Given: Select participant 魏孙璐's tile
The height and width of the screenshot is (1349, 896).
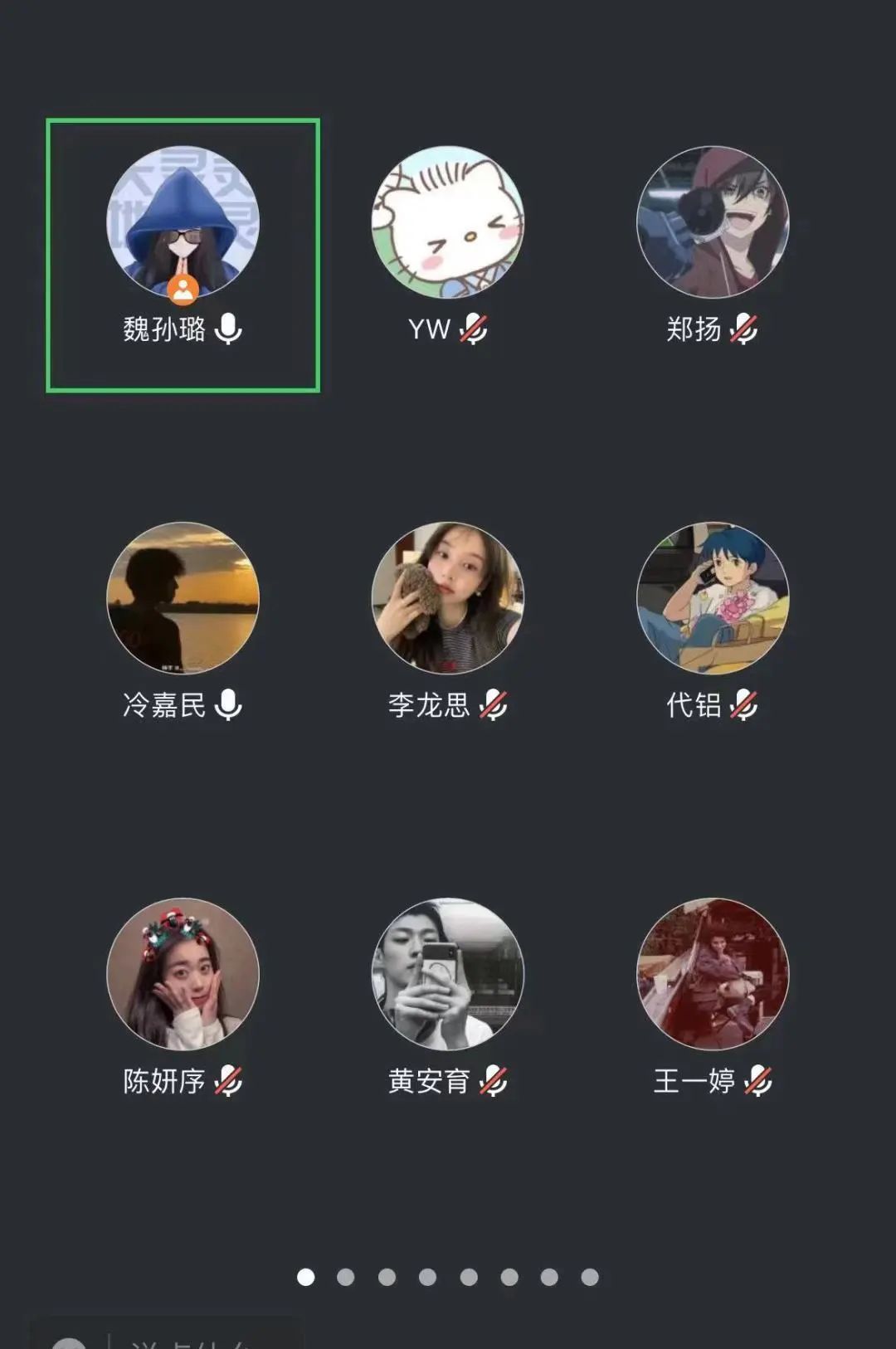Looking at the screenshot, I should [x=183, y=255].
